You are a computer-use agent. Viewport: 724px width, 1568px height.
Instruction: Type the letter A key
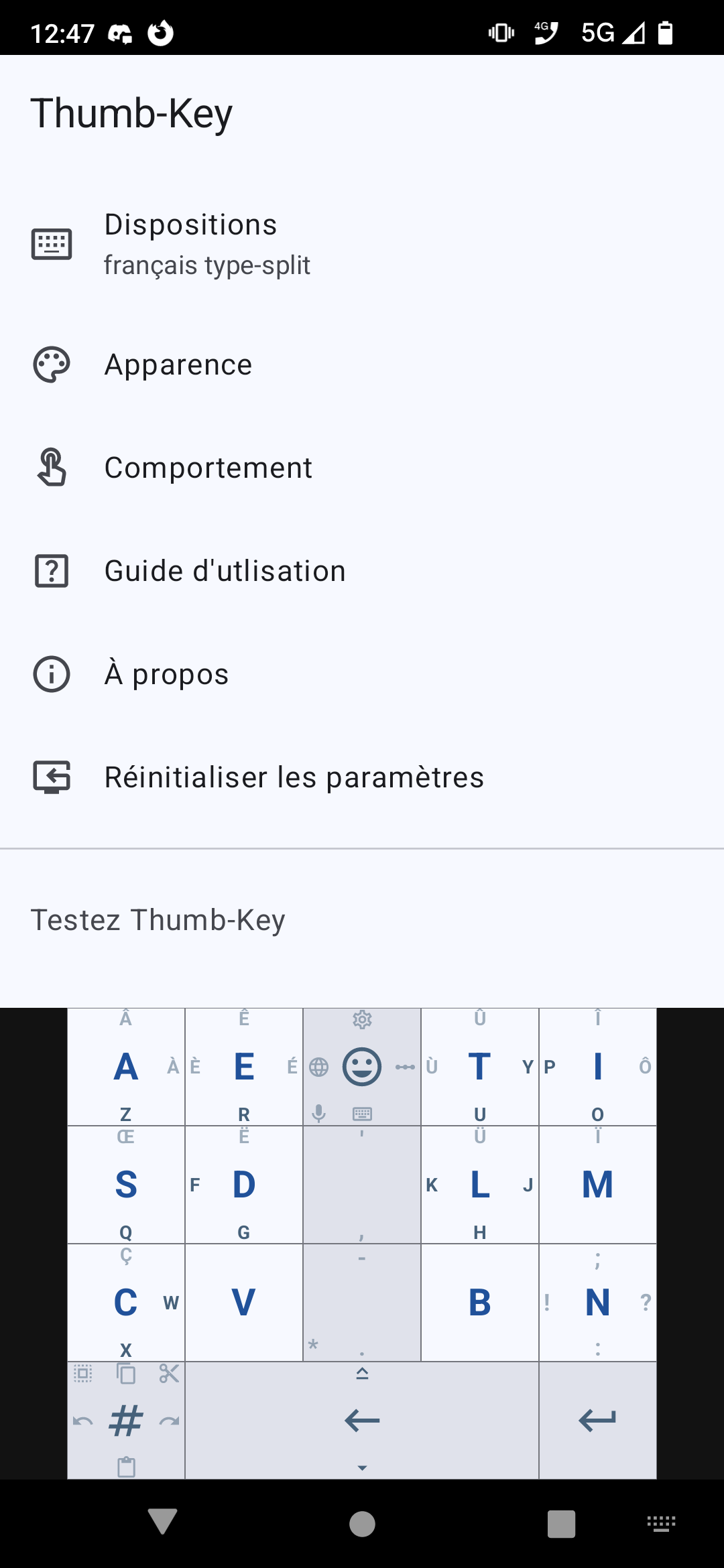[x=126, y=1067]
